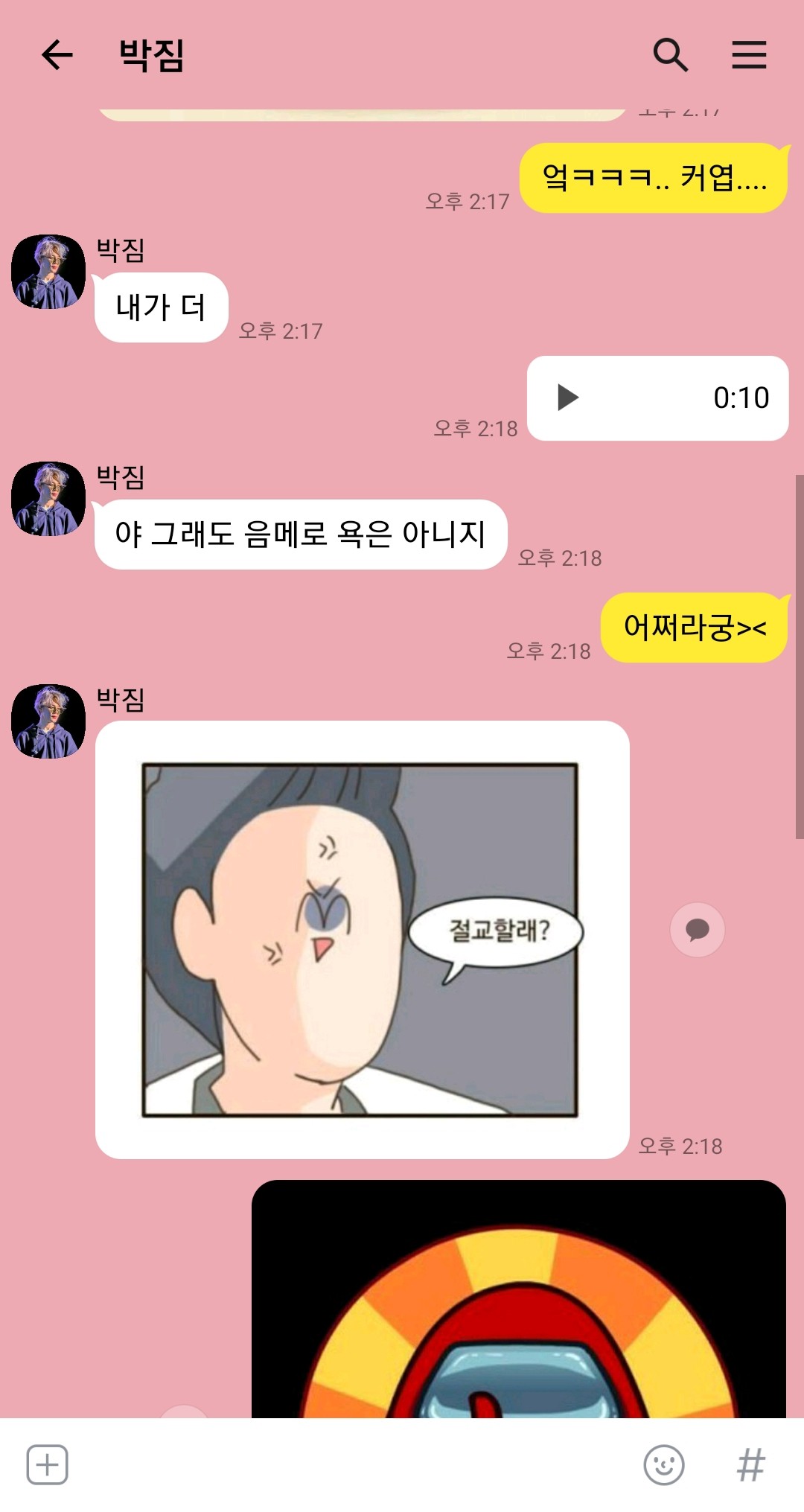Tap the reply bubble icon beside the cartoon
804x1512 pixels.
click(697, 930)
